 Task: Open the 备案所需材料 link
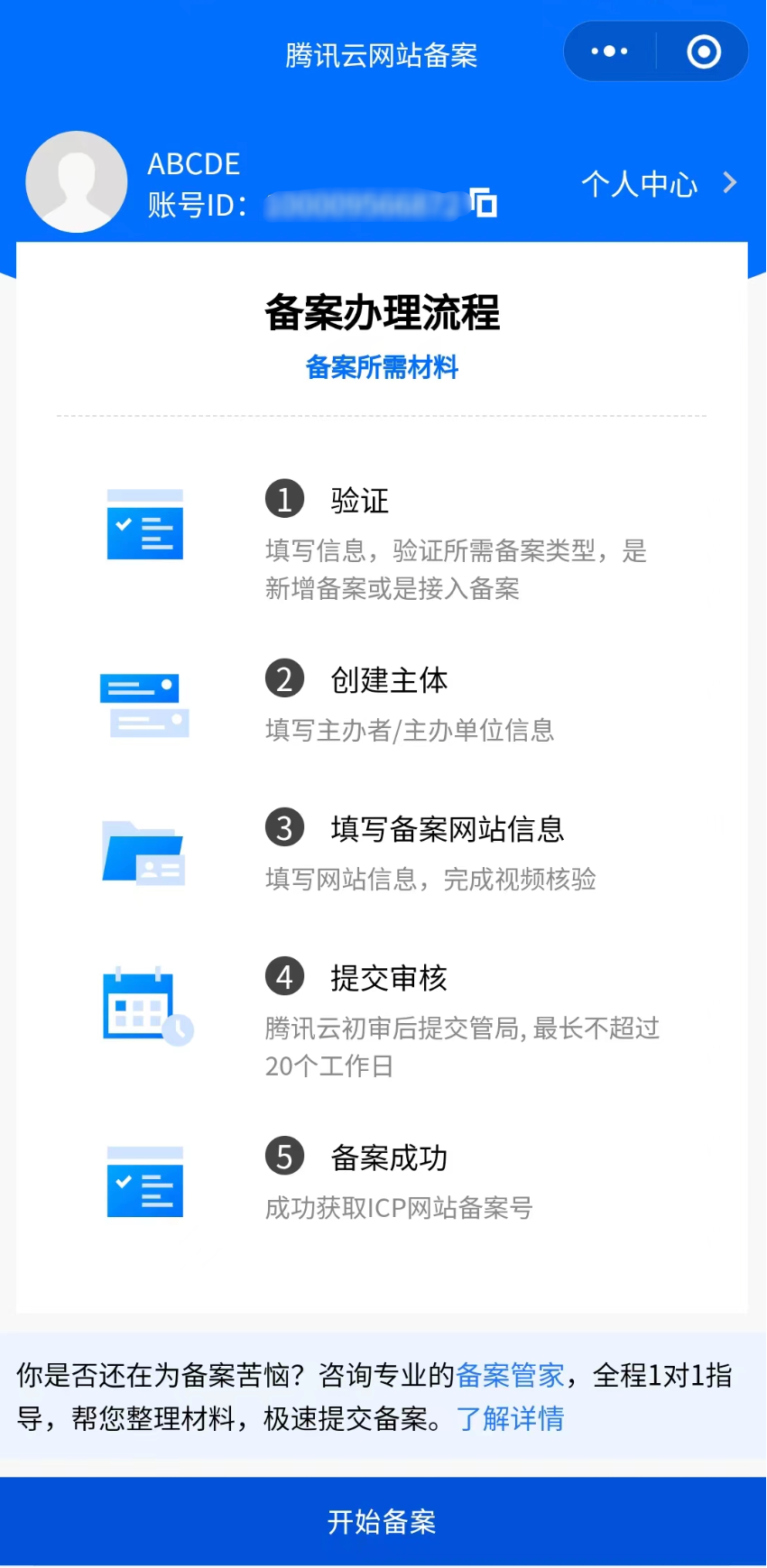(382, 367)
